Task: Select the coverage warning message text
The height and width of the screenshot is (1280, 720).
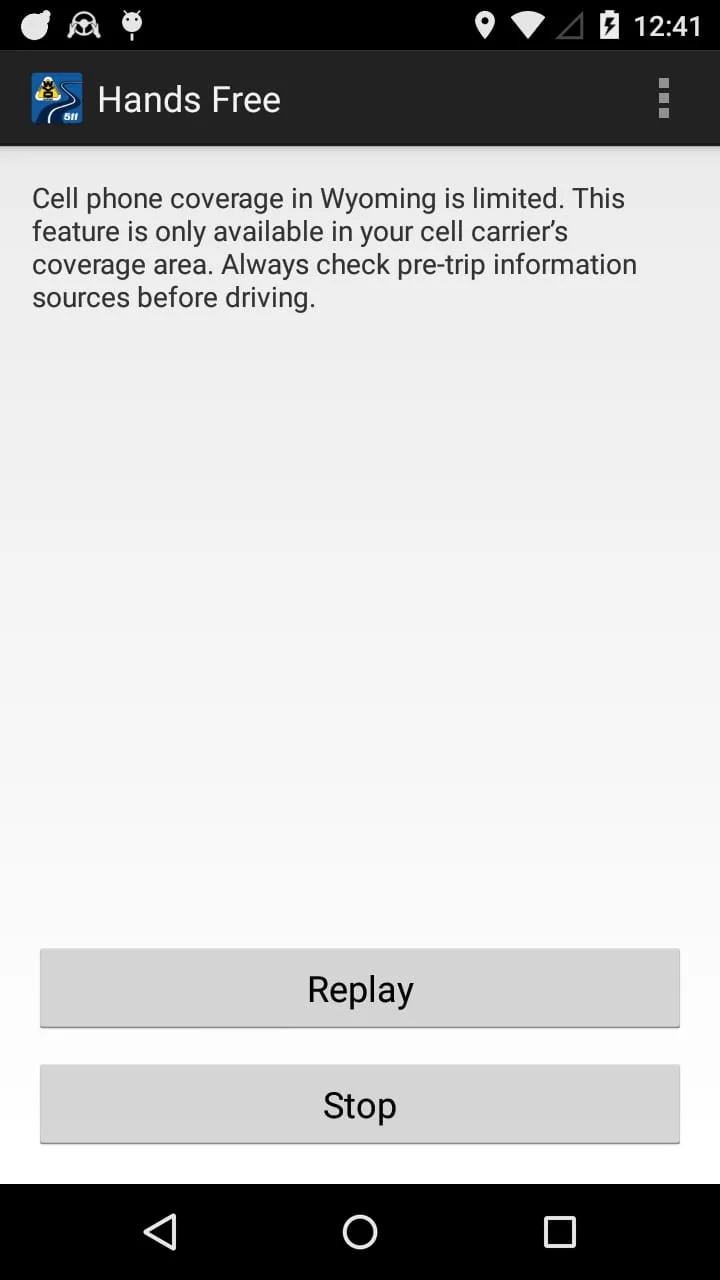Action: click(334, 247)
